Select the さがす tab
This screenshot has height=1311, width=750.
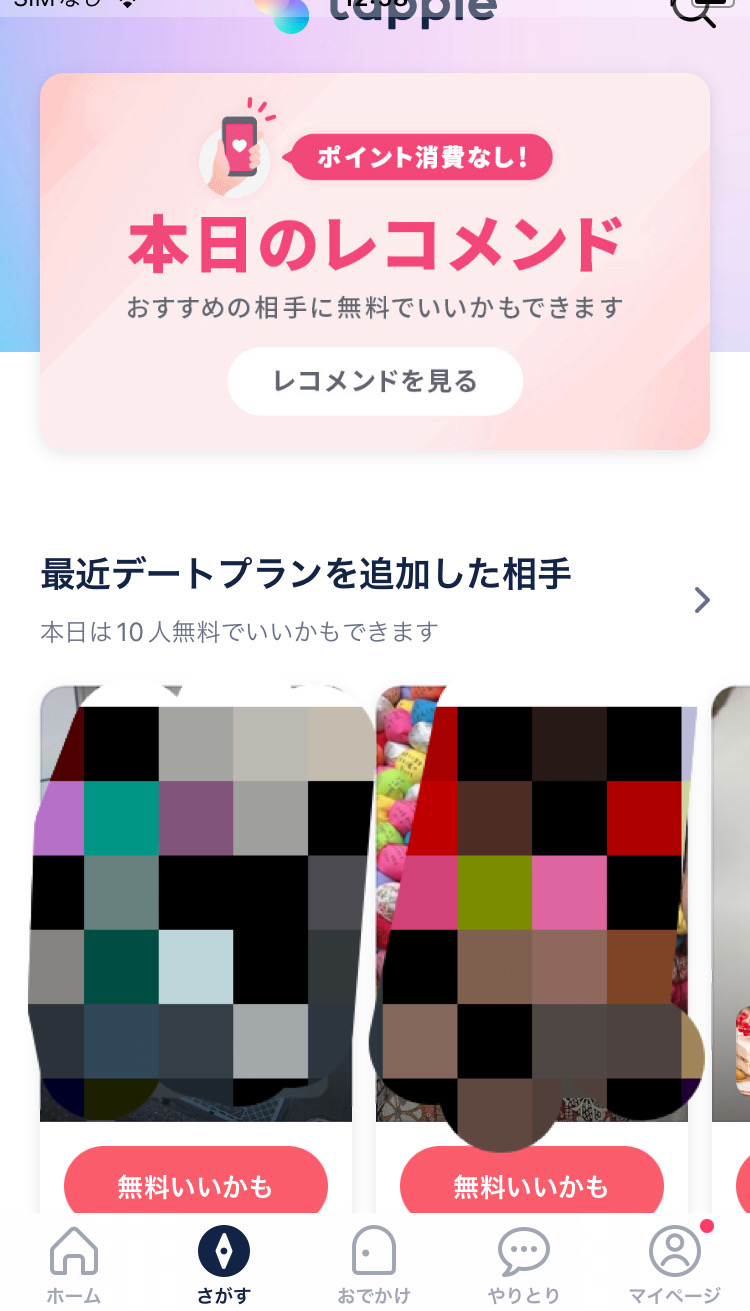tap(224, 1265)
